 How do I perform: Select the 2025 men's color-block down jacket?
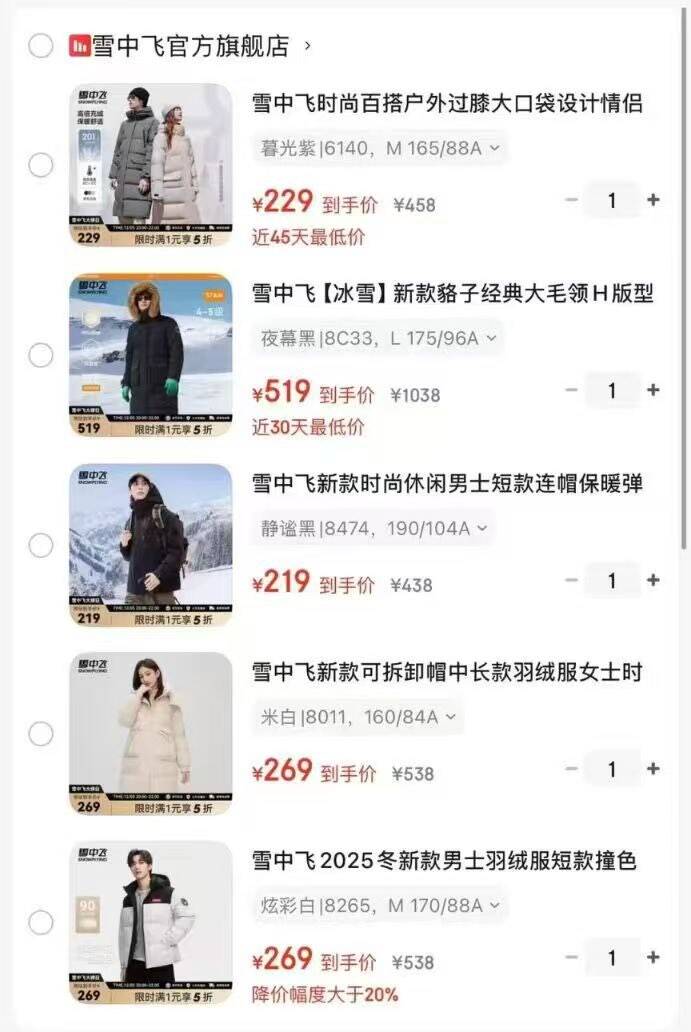tap(40, 923)
